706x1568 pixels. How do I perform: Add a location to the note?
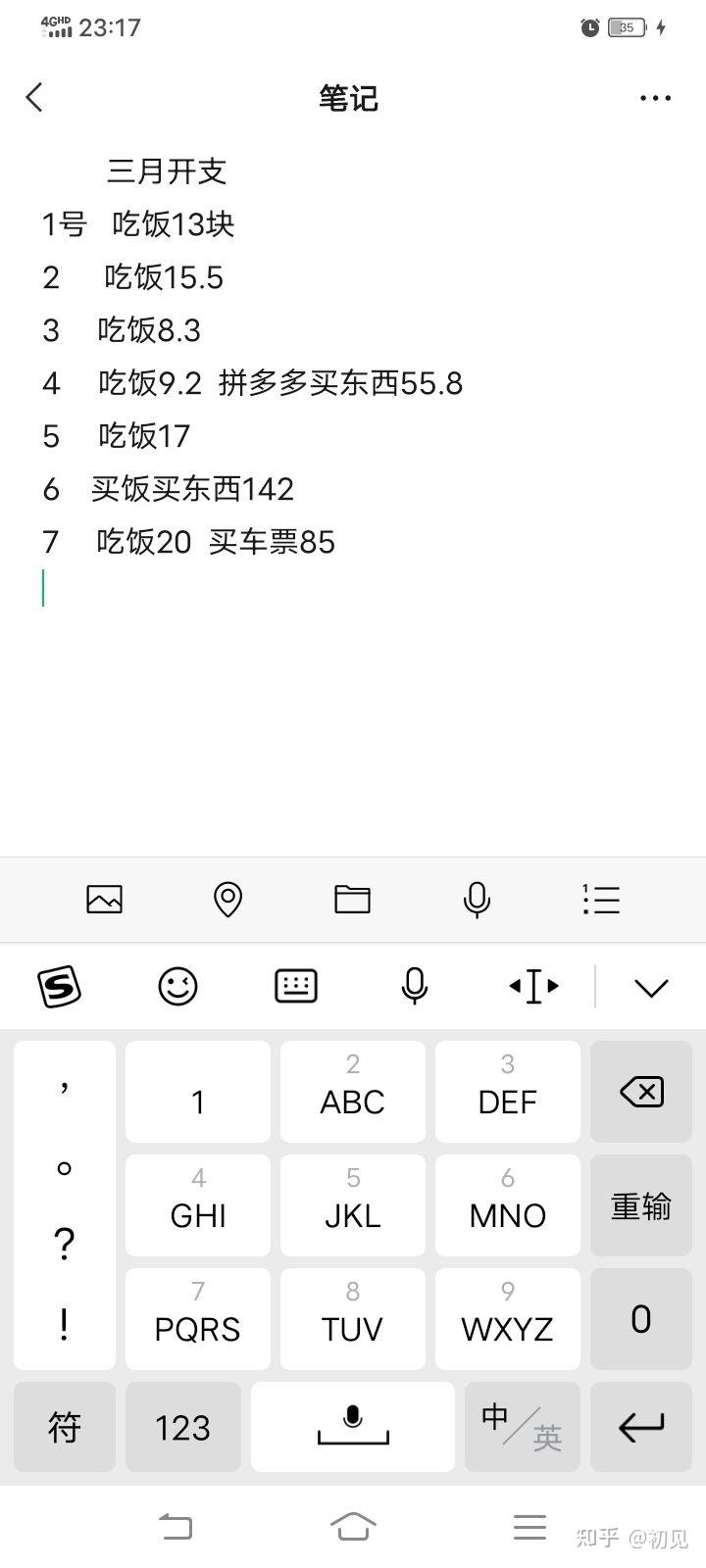click(227, 899)
